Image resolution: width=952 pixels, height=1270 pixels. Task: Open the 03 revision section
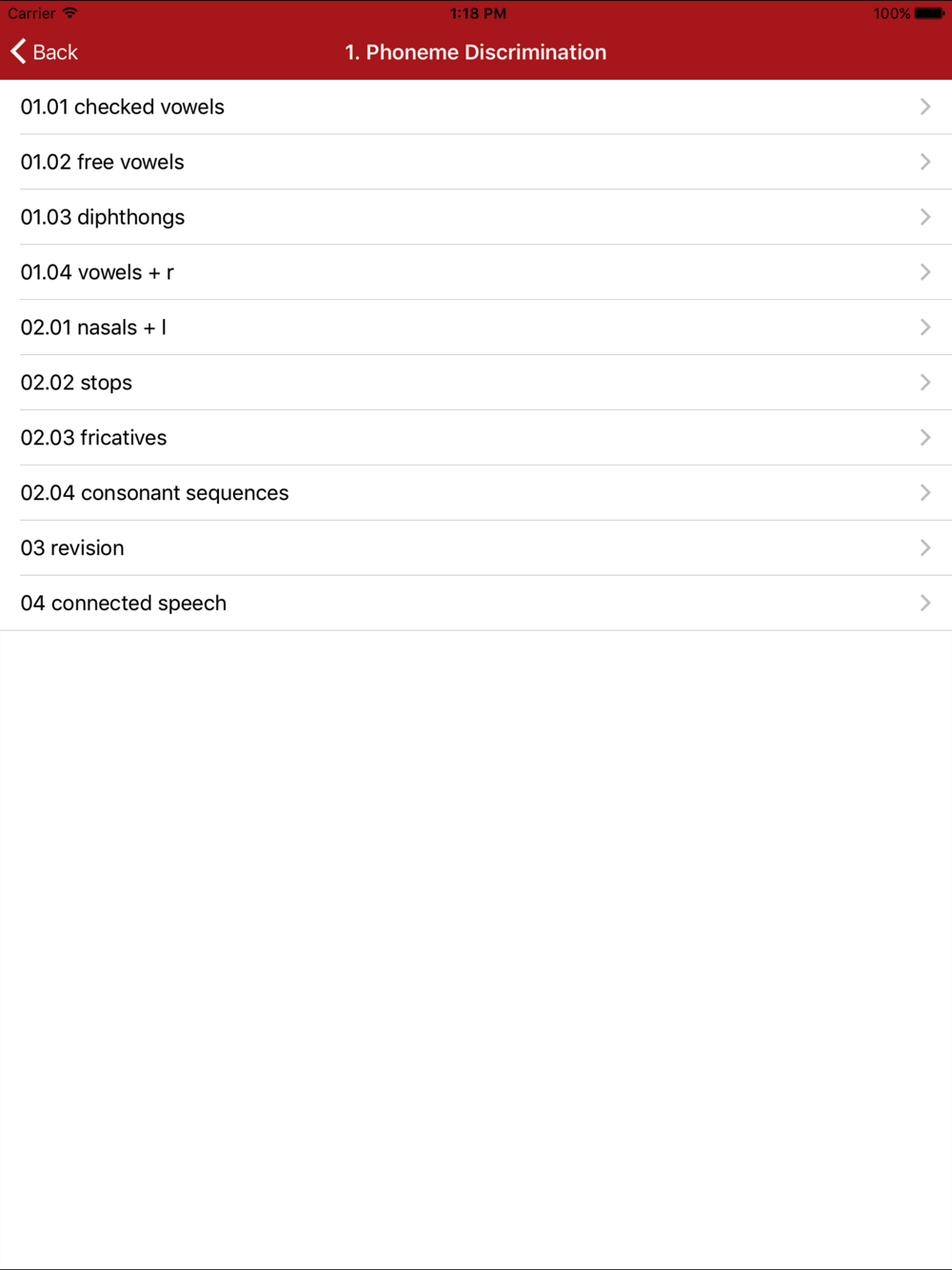tap(476, 548)
